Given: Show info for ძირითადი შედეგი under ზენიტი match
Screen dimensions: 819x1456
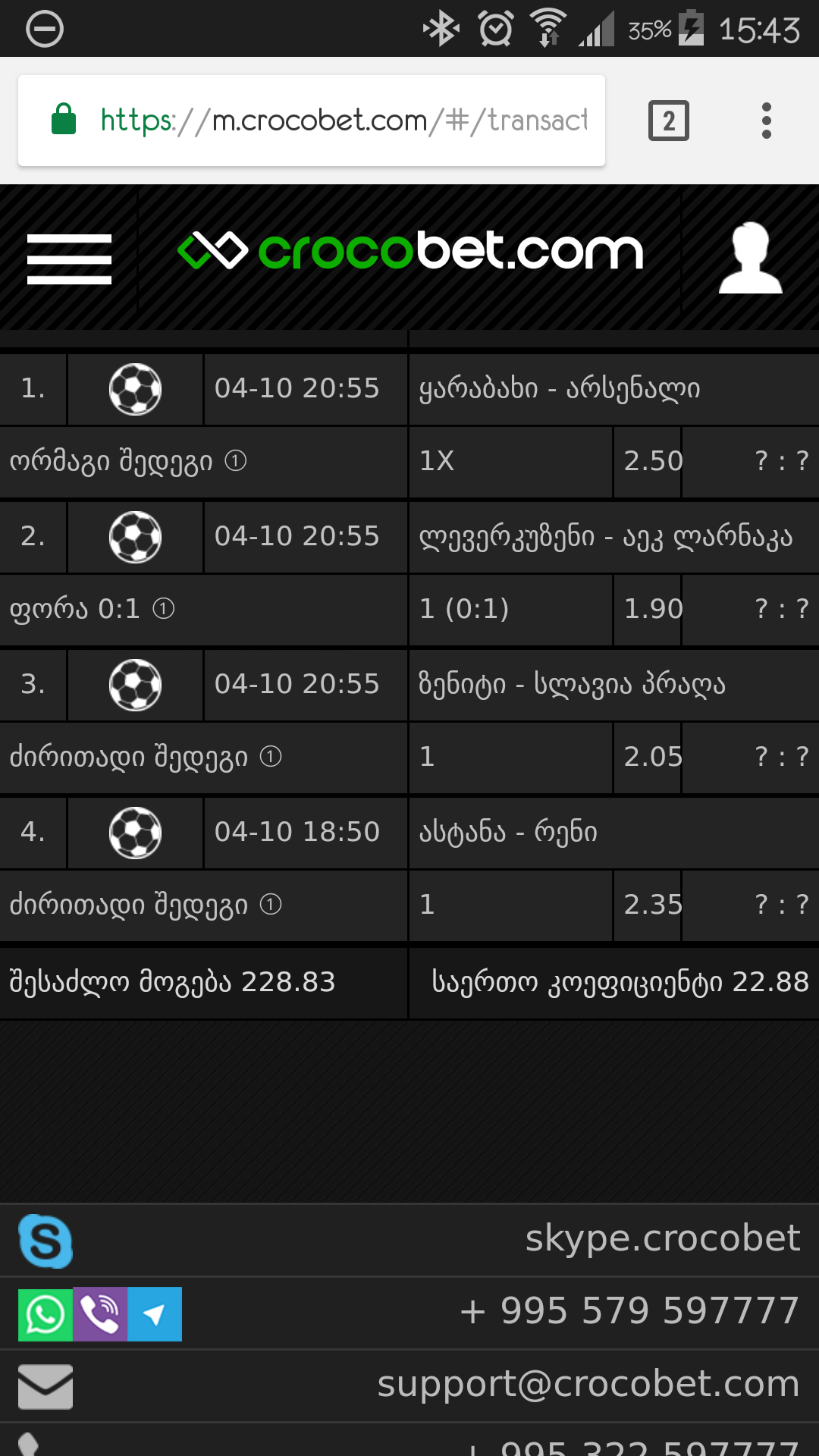Looking at the screenshot, I should [271, 756].
